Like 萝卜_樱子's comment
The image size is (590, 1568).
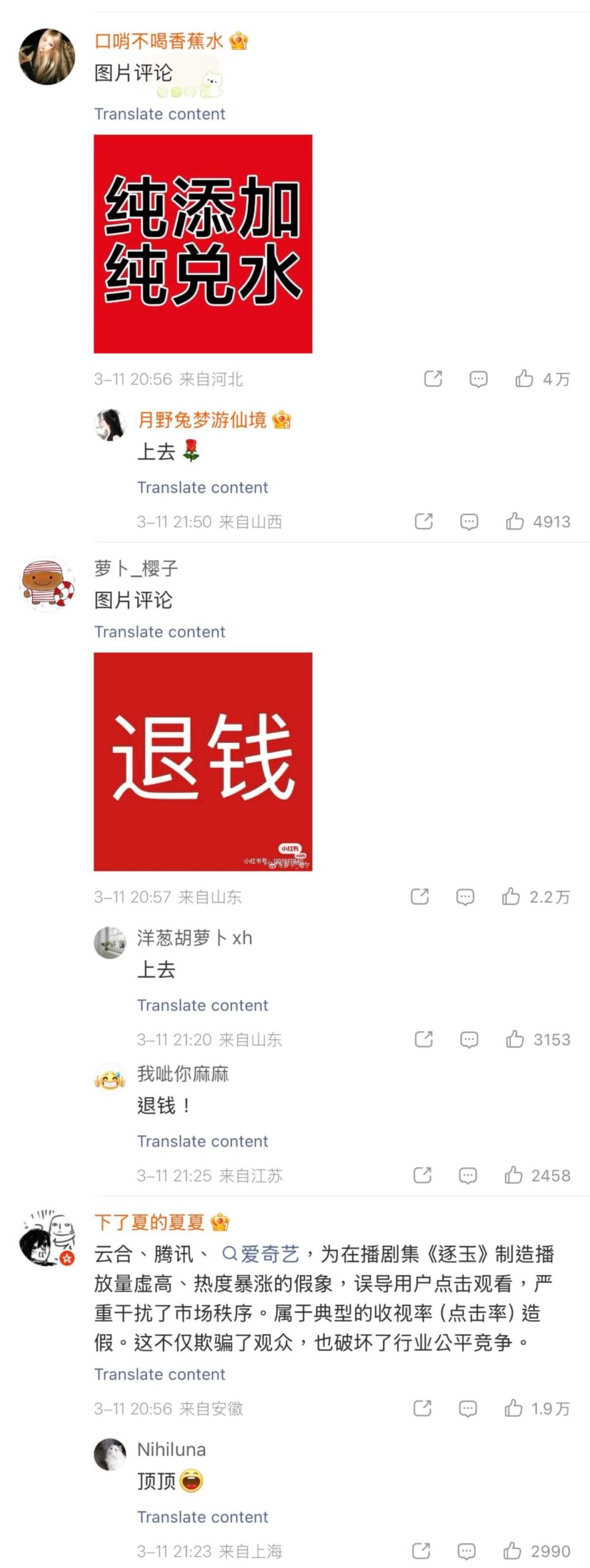point(510,897)
